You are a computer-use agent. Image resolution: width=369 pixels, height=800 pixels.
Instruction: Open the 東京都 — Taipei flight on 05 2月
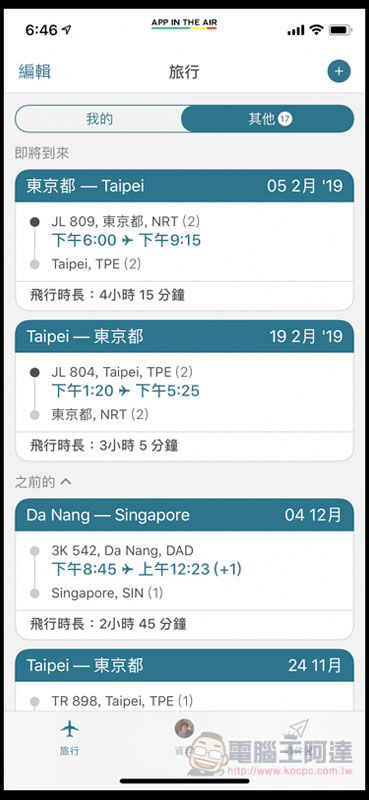[x=184, y=240]
